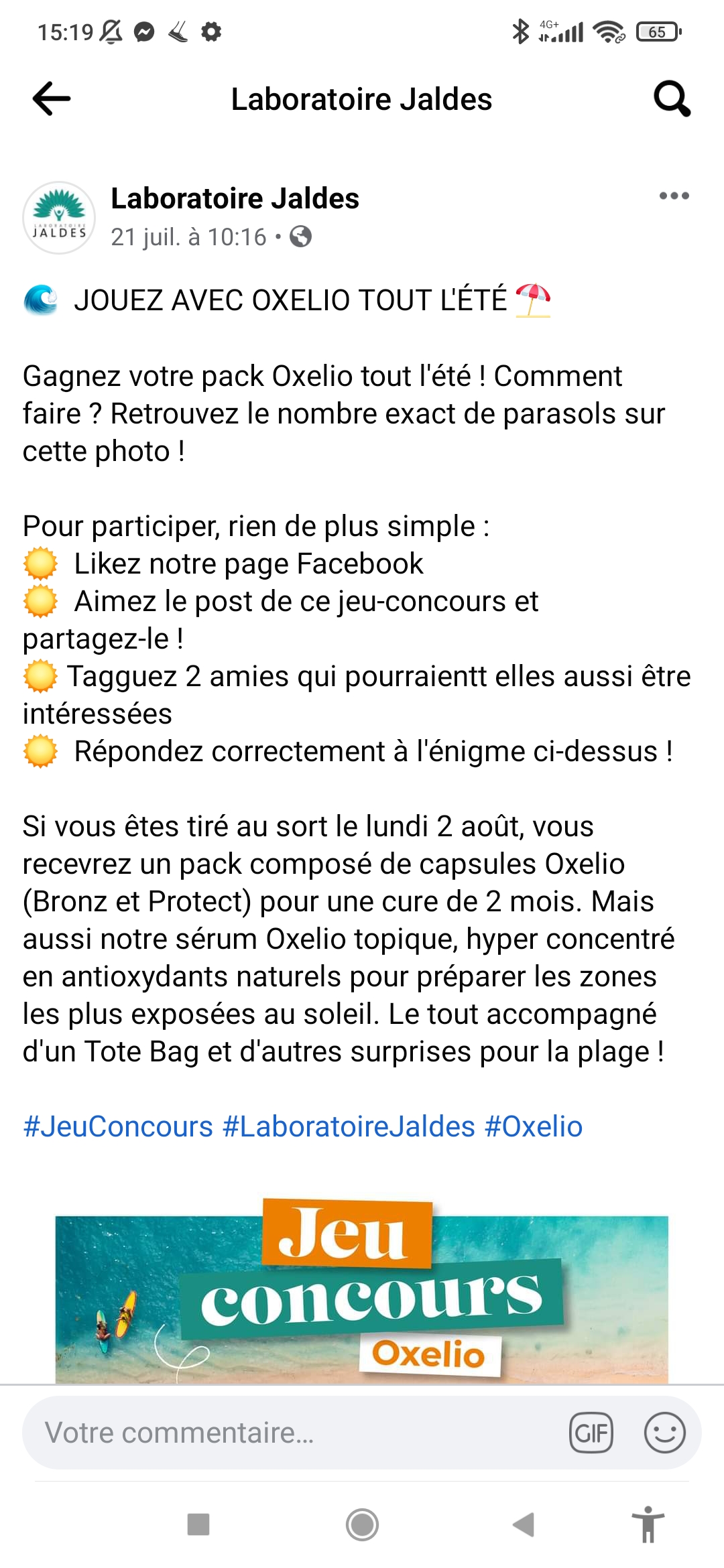Open the emoji smiley picker
This screenshot has height=1568, width=724.
tap(664, 1433)
